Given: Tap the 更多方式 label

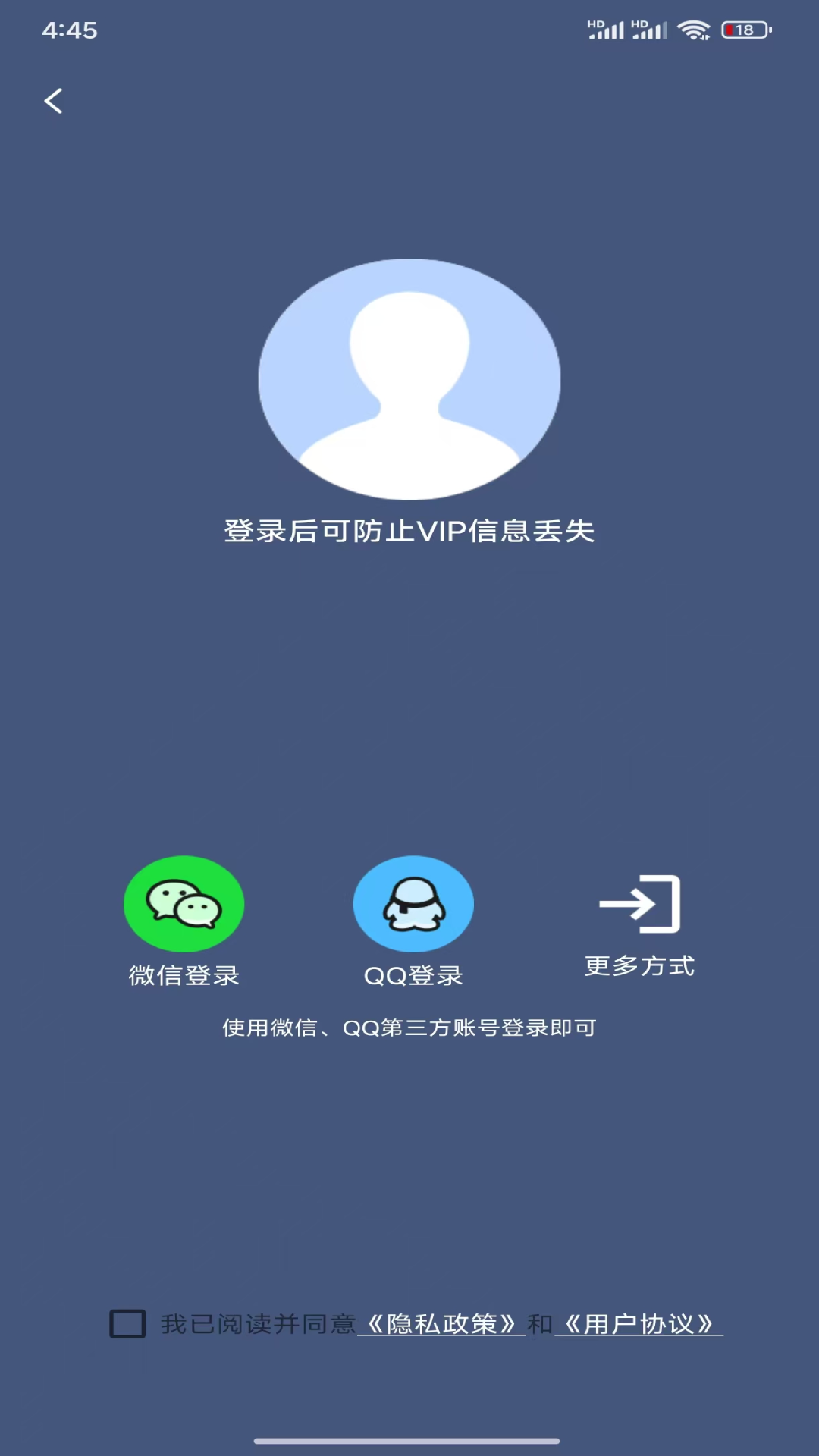Looking at the screenshot, I should pyautogui.click(x=638, y=966).
